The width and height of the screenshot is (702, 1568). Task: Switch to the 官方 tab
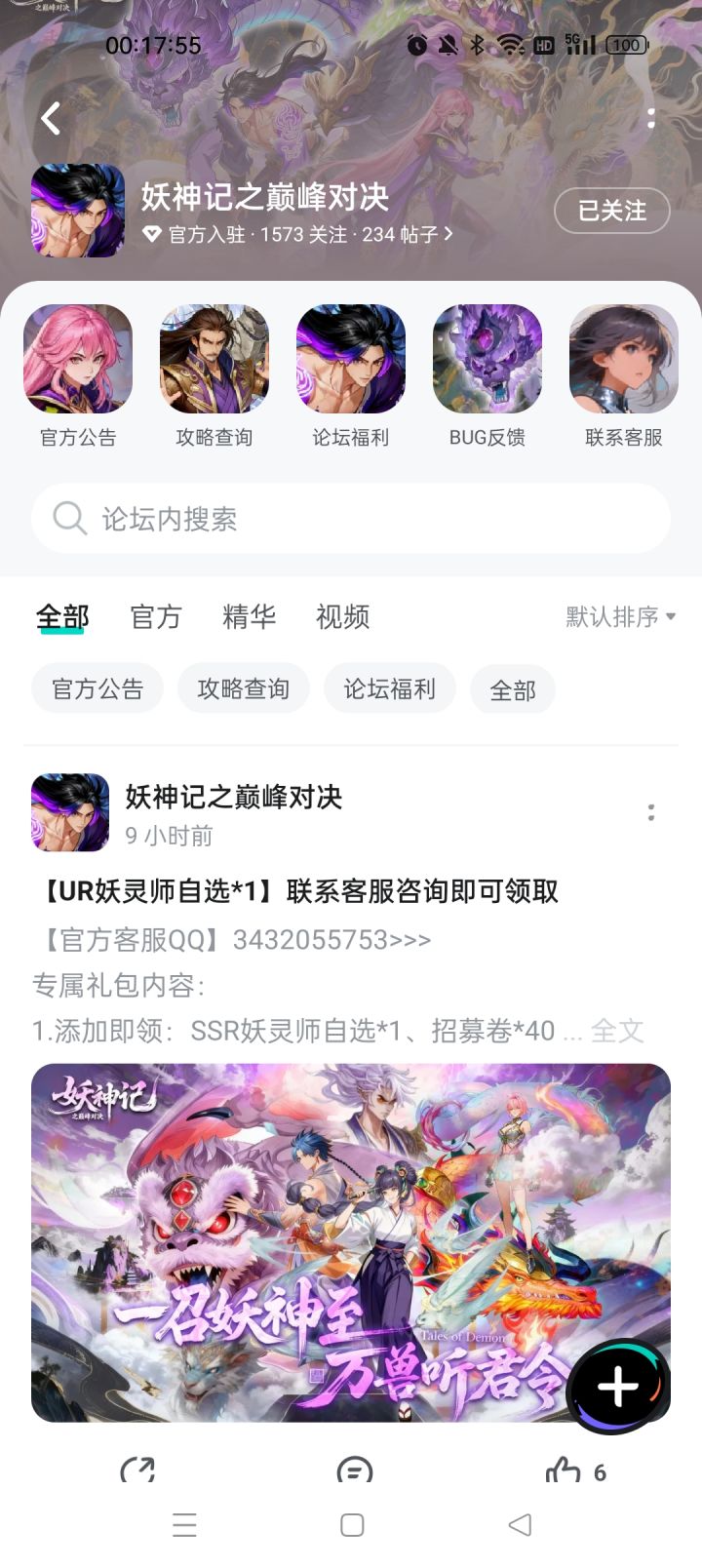[x=156, y=617]
